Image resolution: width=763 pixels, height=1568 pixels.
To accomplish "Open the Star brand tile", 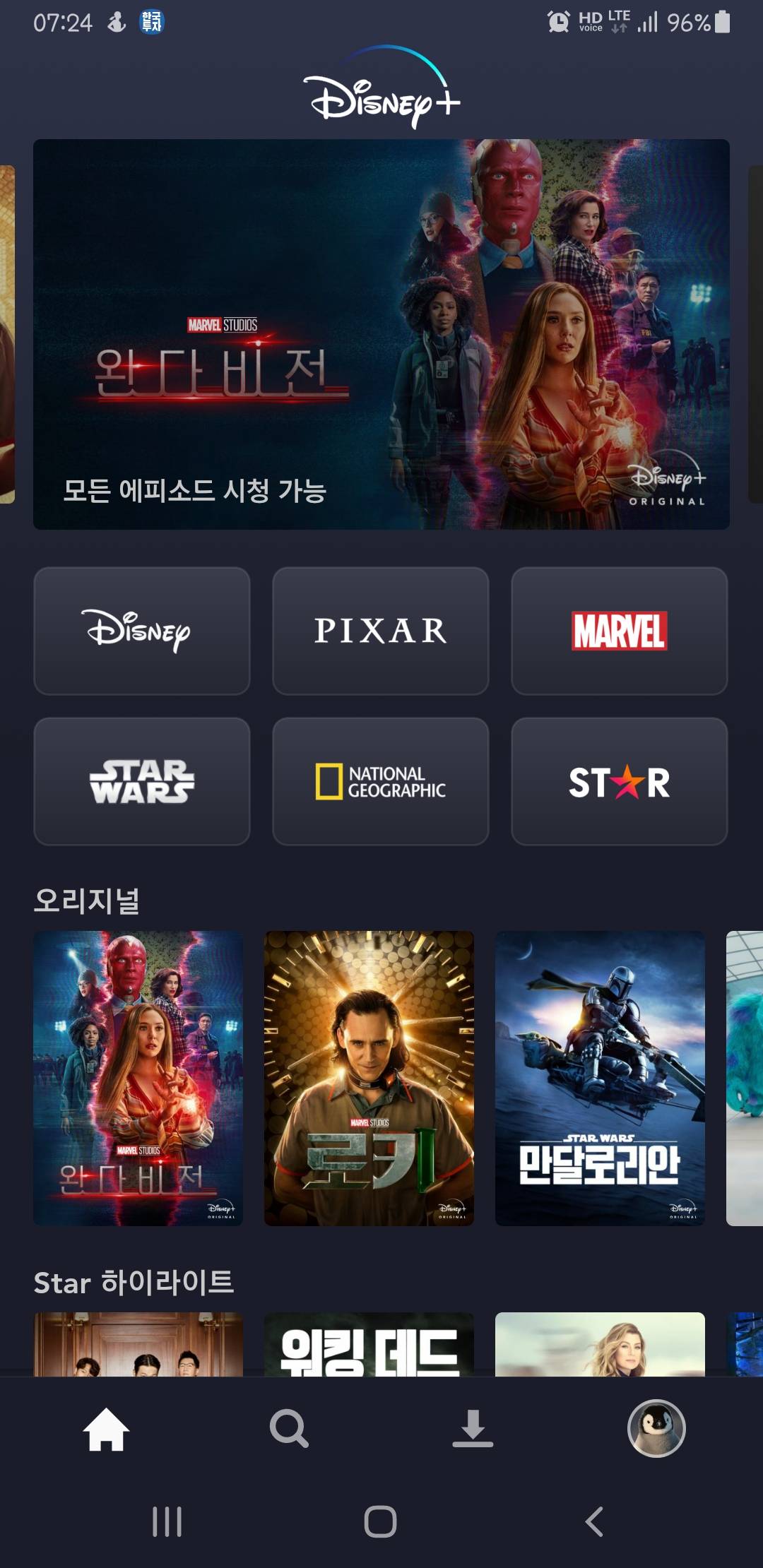I will pyautogui.click(x=620, y=781).
